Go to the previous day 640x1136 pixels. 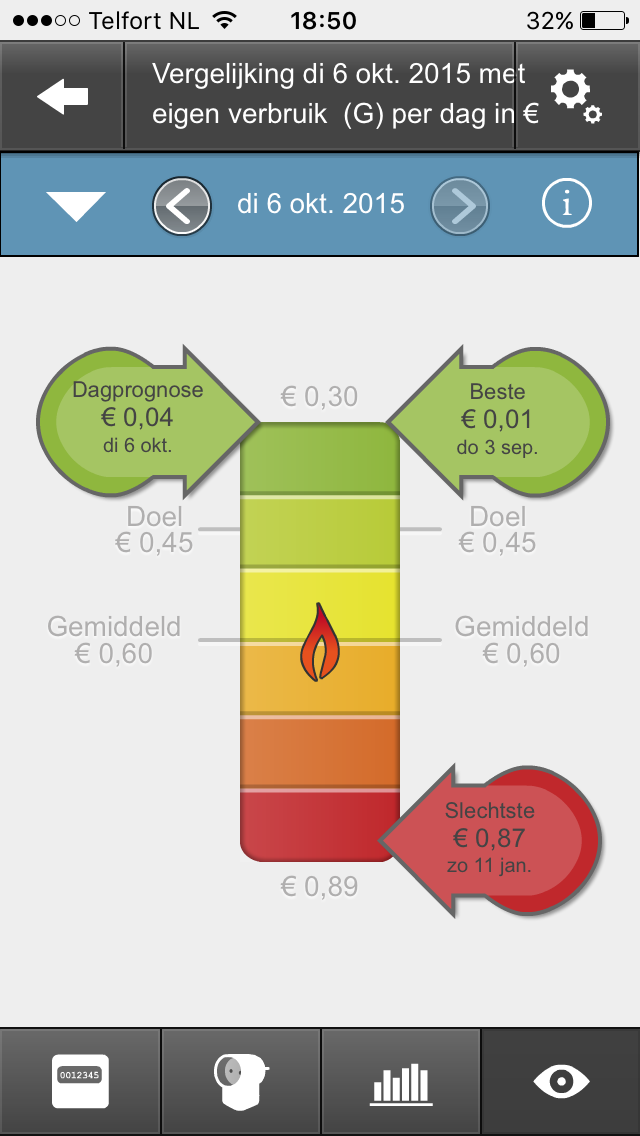[182, 206]
